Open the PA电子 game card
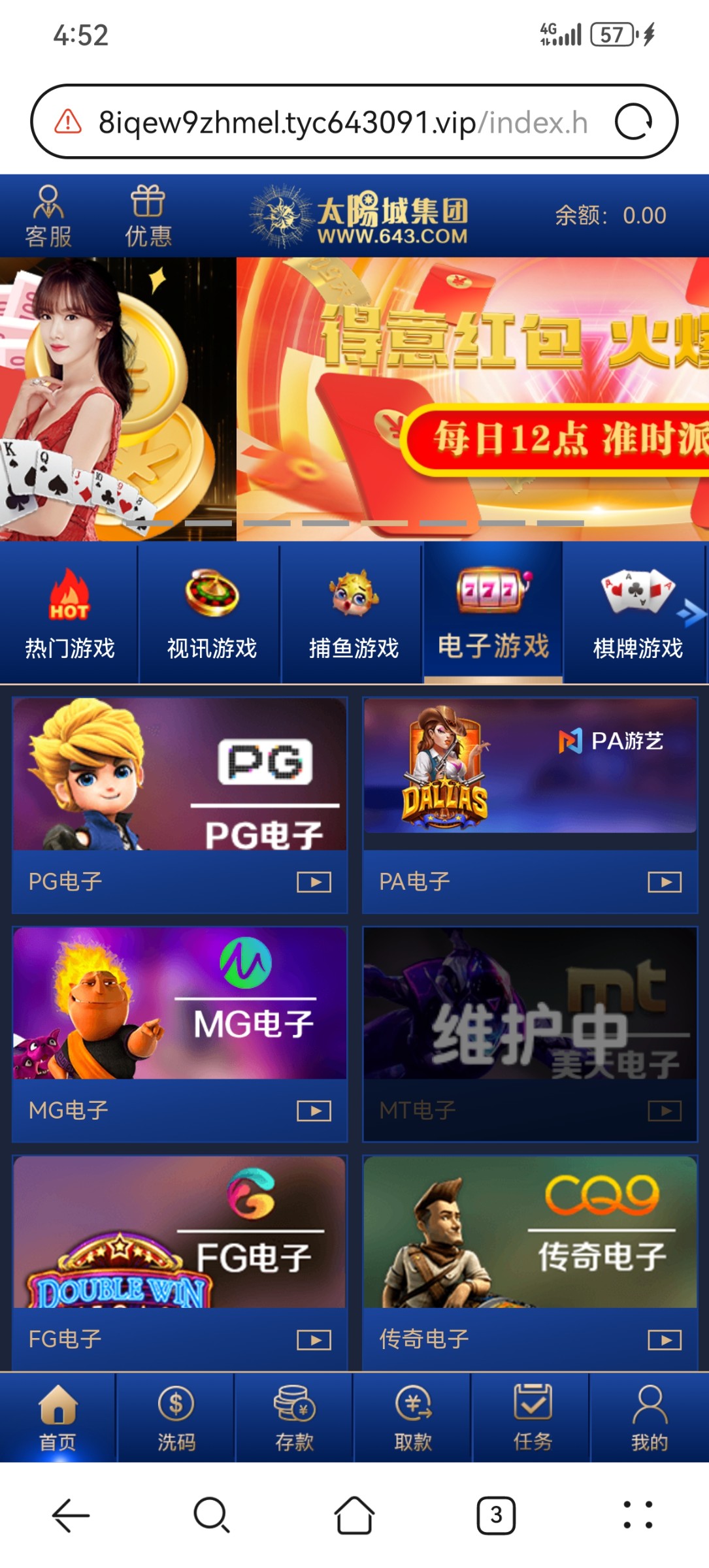Image resolution: width=709 pixels, height=1568 pixels. point(530,804)
